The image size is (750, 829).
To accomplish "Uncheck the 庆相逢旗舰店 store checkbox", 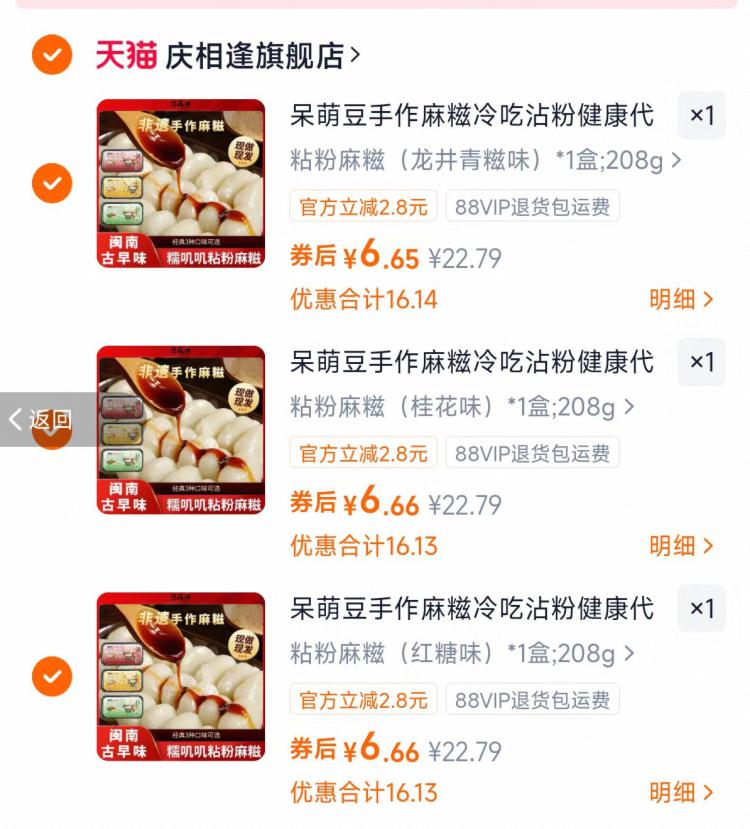I will tap(52, 54).
